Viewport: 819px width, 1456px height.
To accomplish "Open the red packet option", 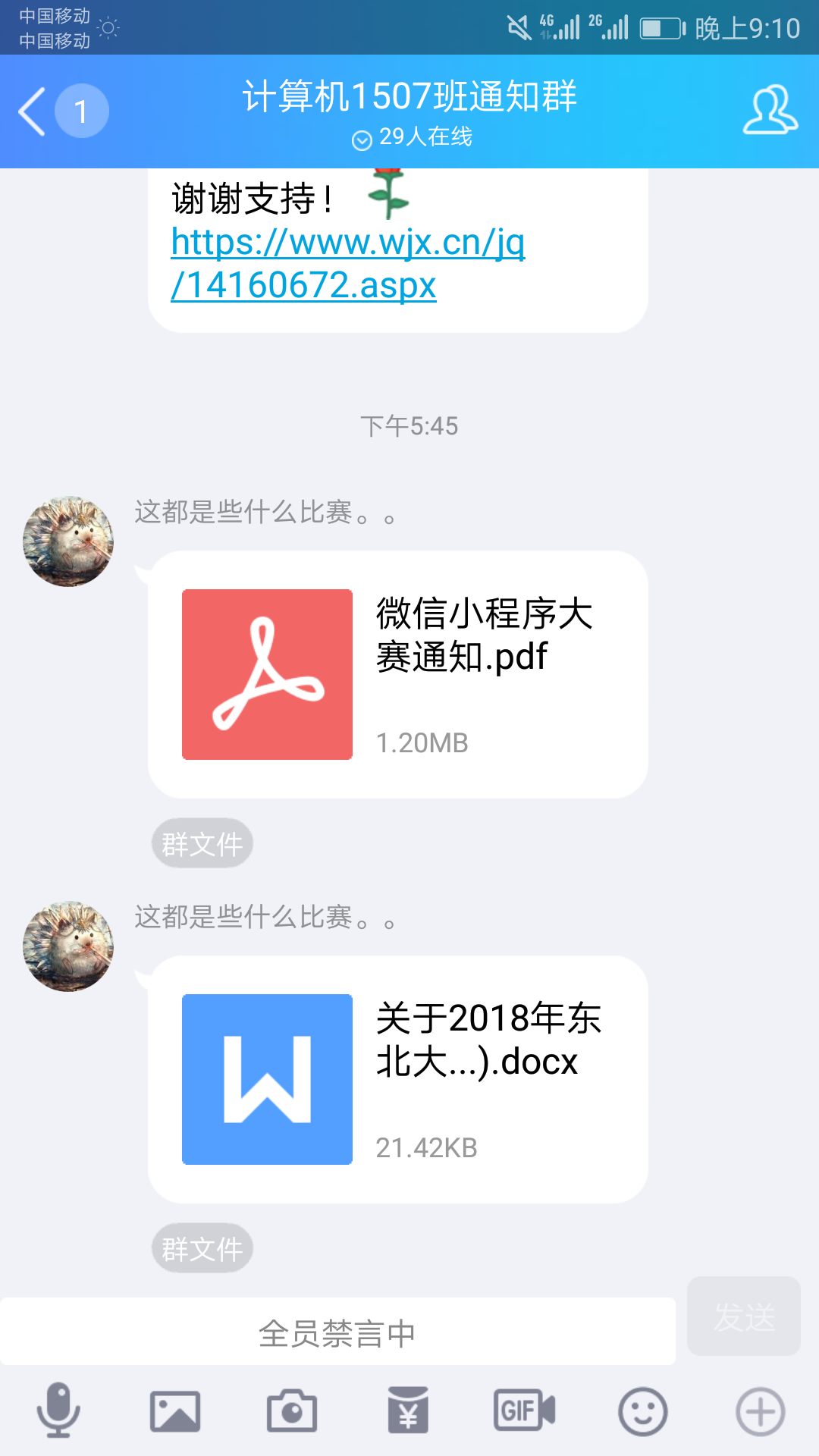I will 408,1411.
